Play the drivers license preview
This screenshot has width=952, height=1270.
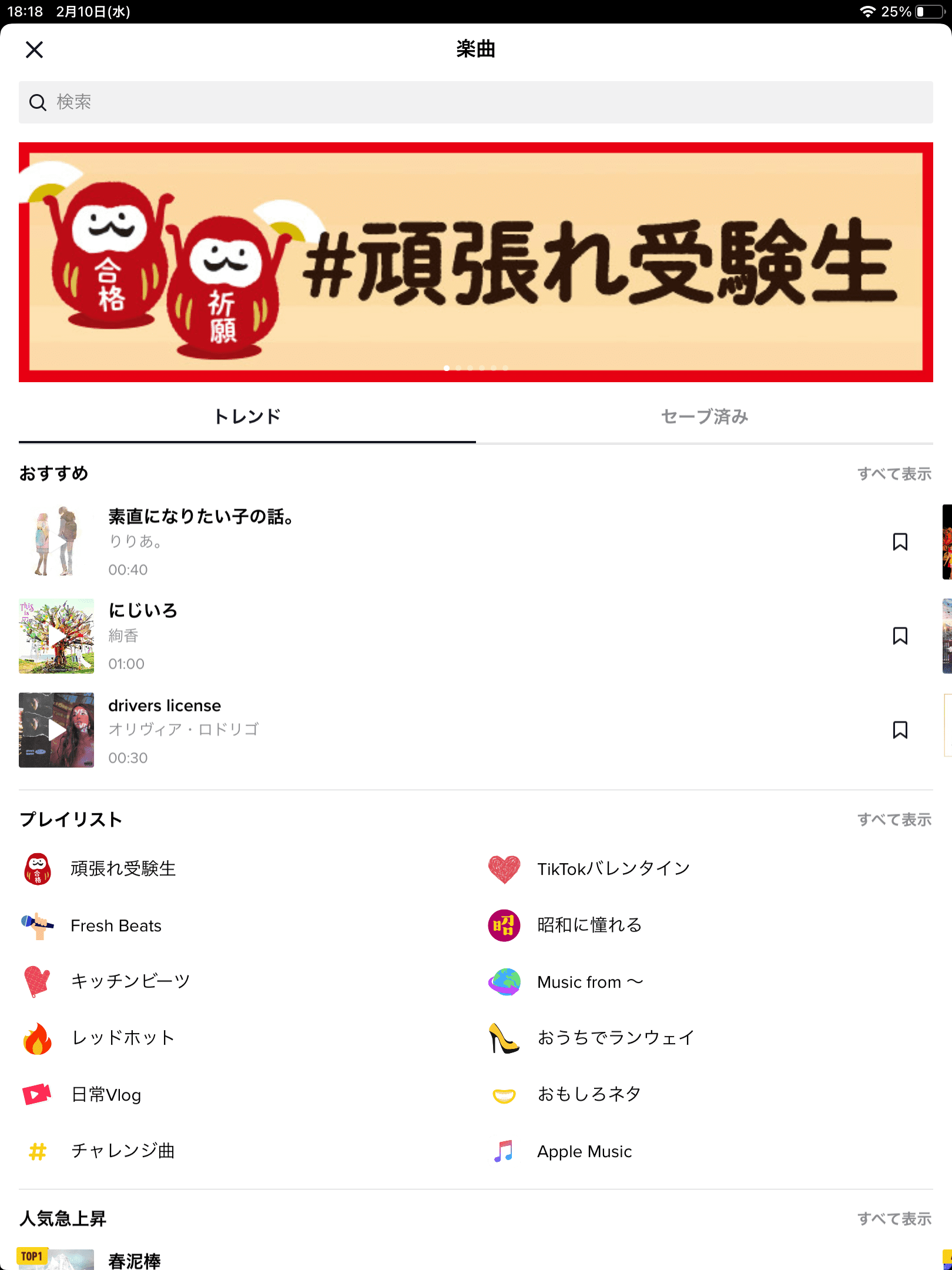pyautogui.click(x=56, y=730)
